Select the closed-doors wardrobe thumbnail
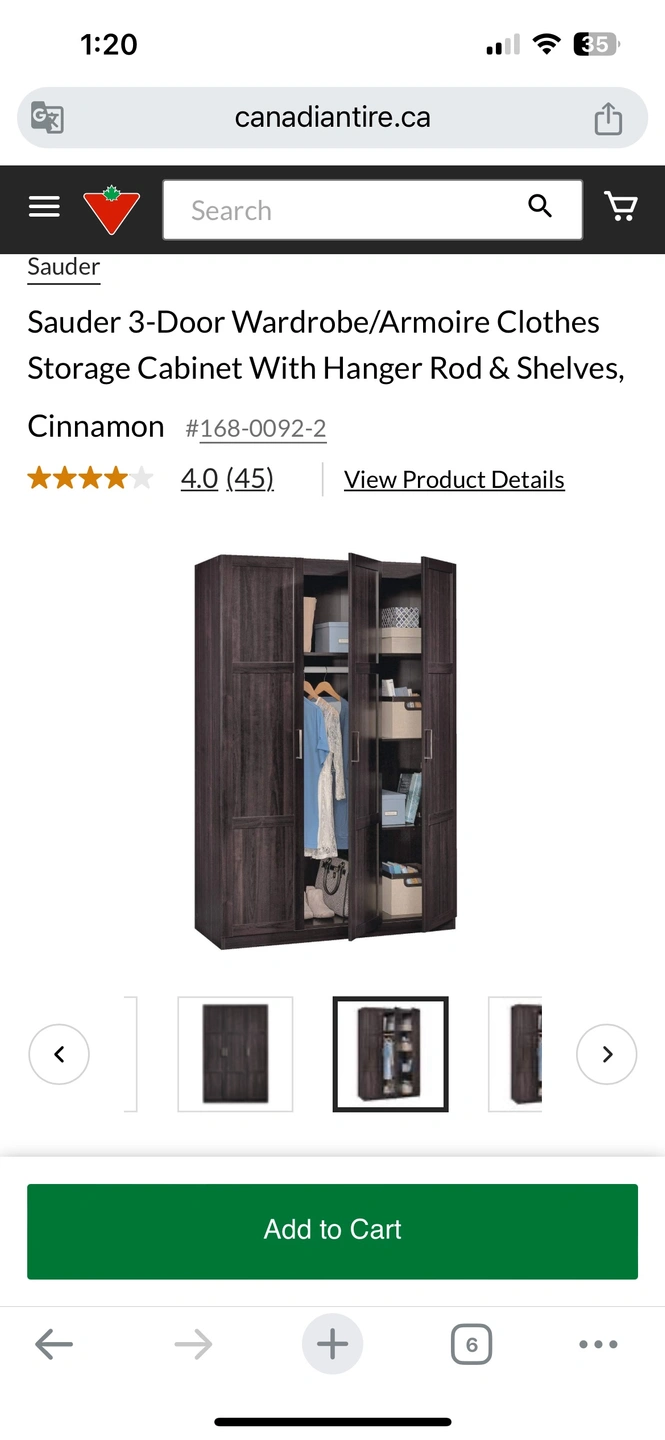The width and height of the screenshot is (665, 1440). pos(235,1054)
